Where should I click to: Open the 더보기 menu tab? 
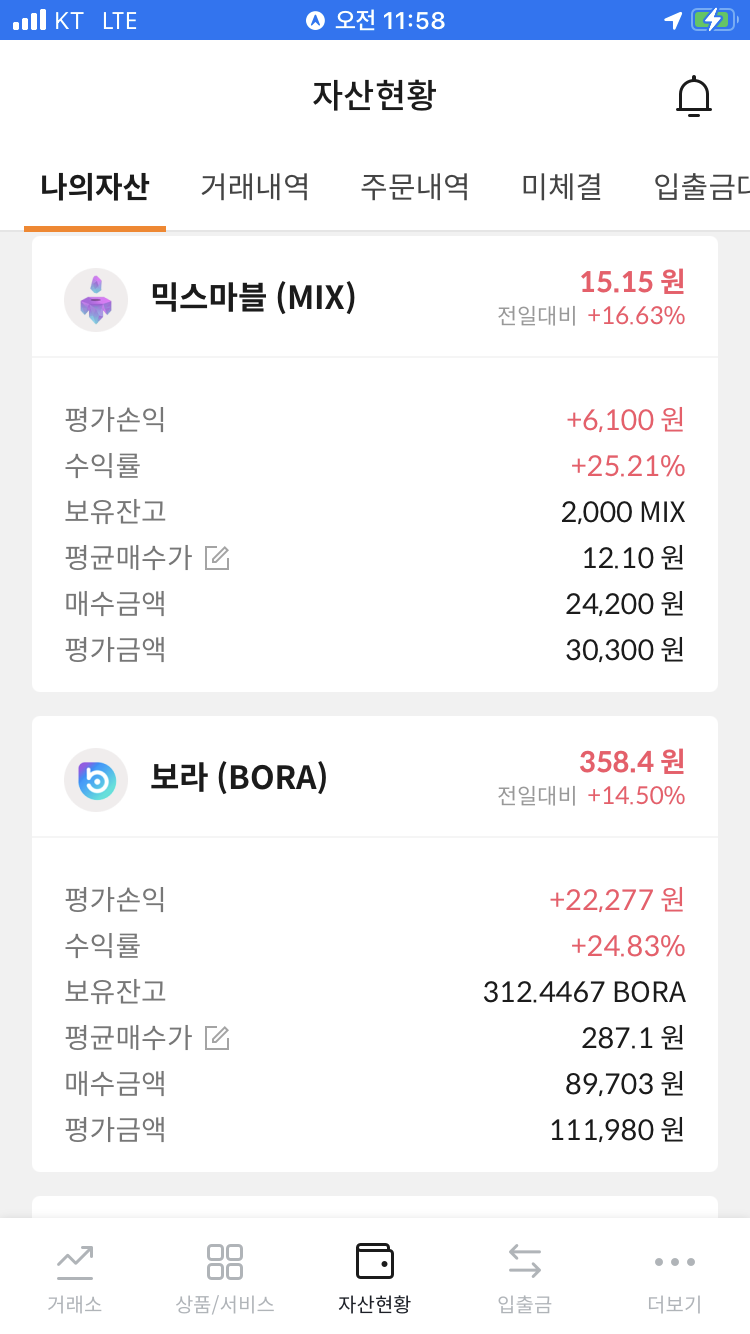pos(674,1277)
